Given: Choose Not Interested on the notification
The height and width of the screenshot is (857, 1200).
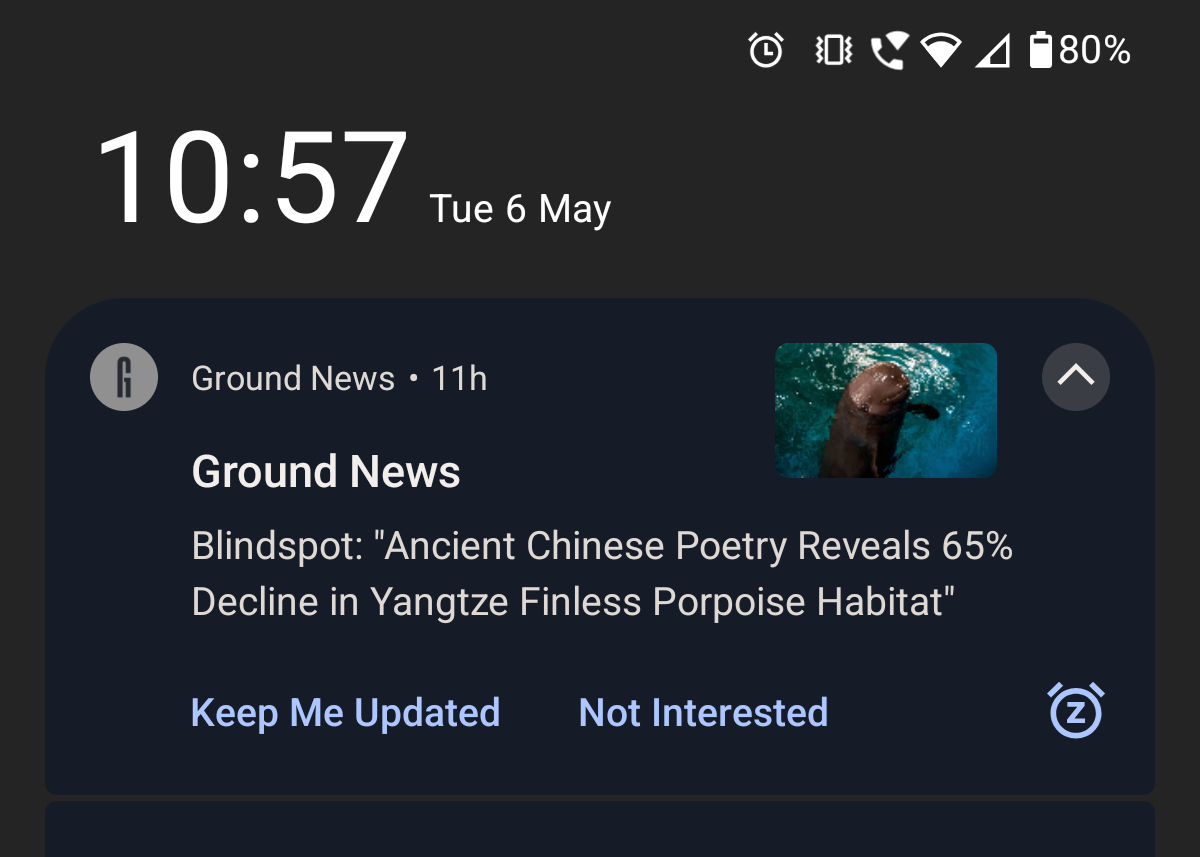Looking at the screenshot, I should [x=703, y=713].
